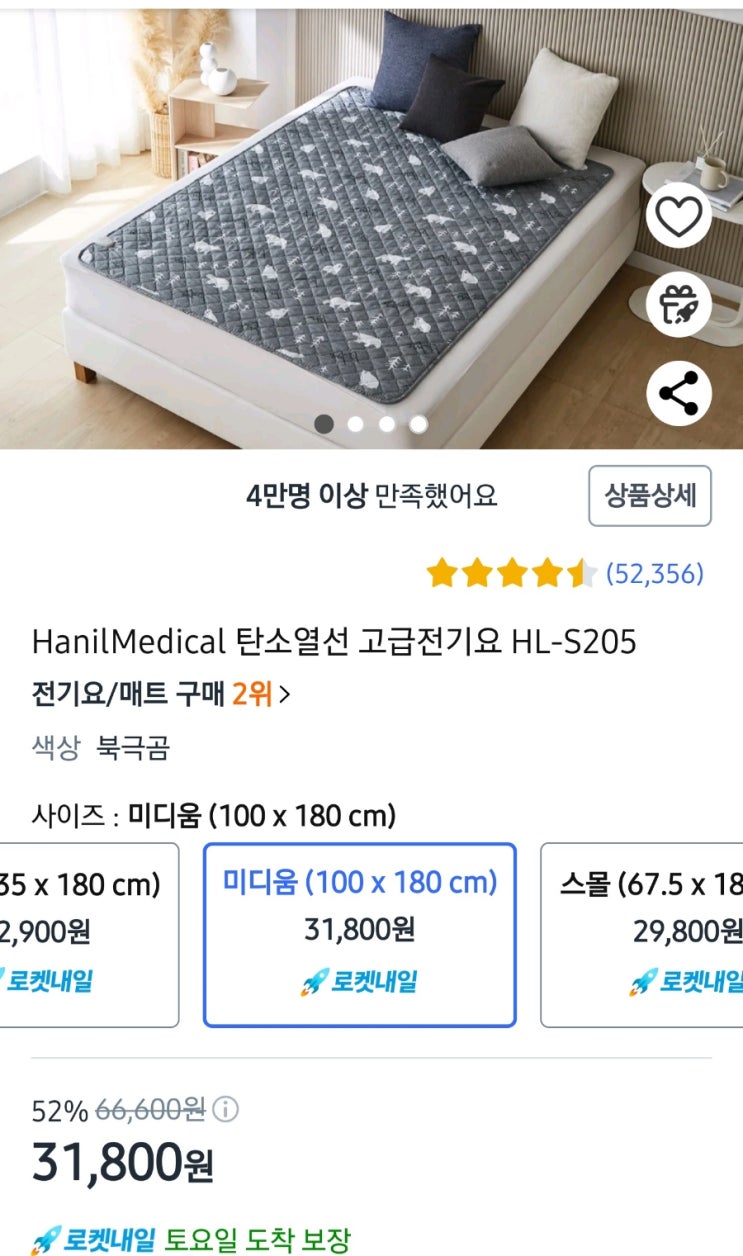Tap the gift icon on the product image
This screenshot has height=1256, width=743.
(679, 304)
